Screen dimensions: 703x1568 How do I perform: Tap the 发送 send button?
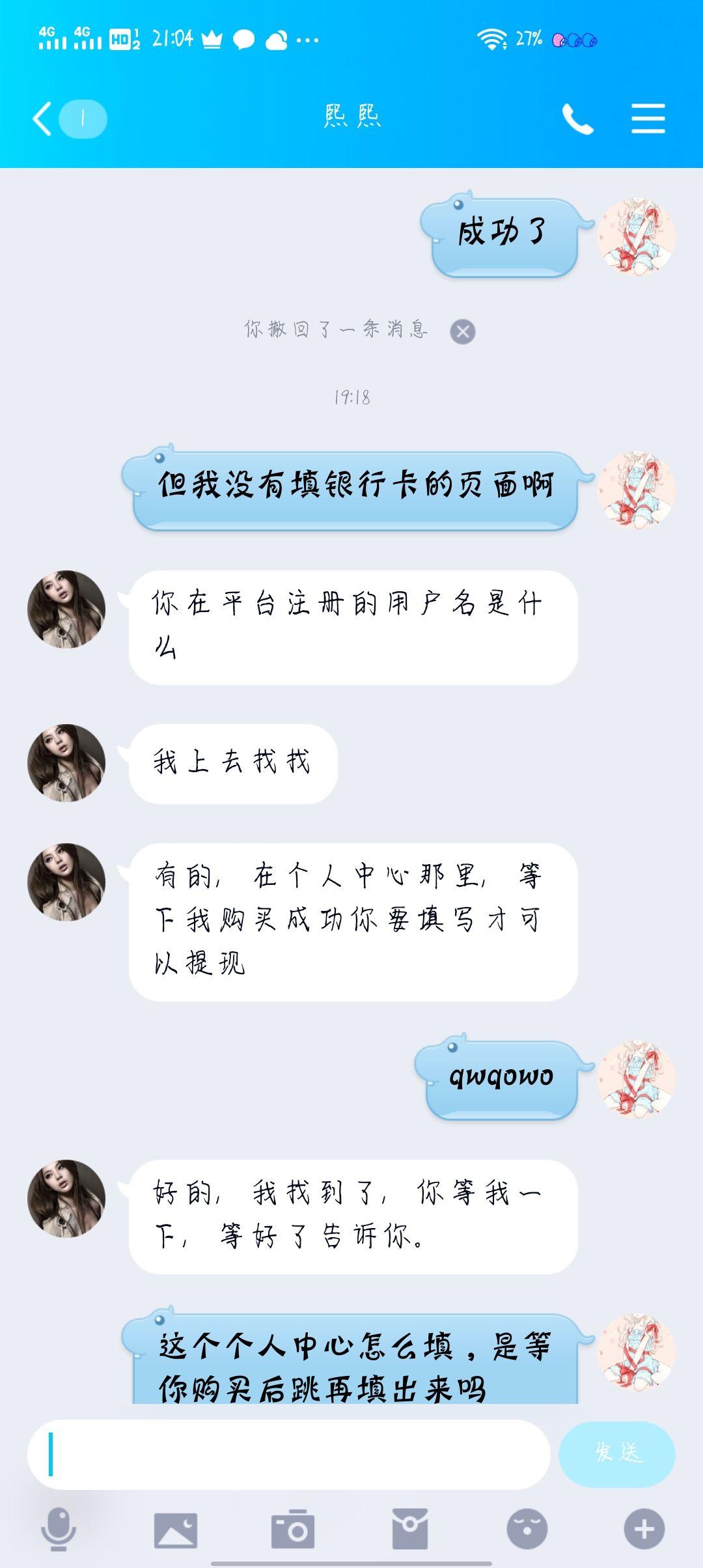point(616,1454)
